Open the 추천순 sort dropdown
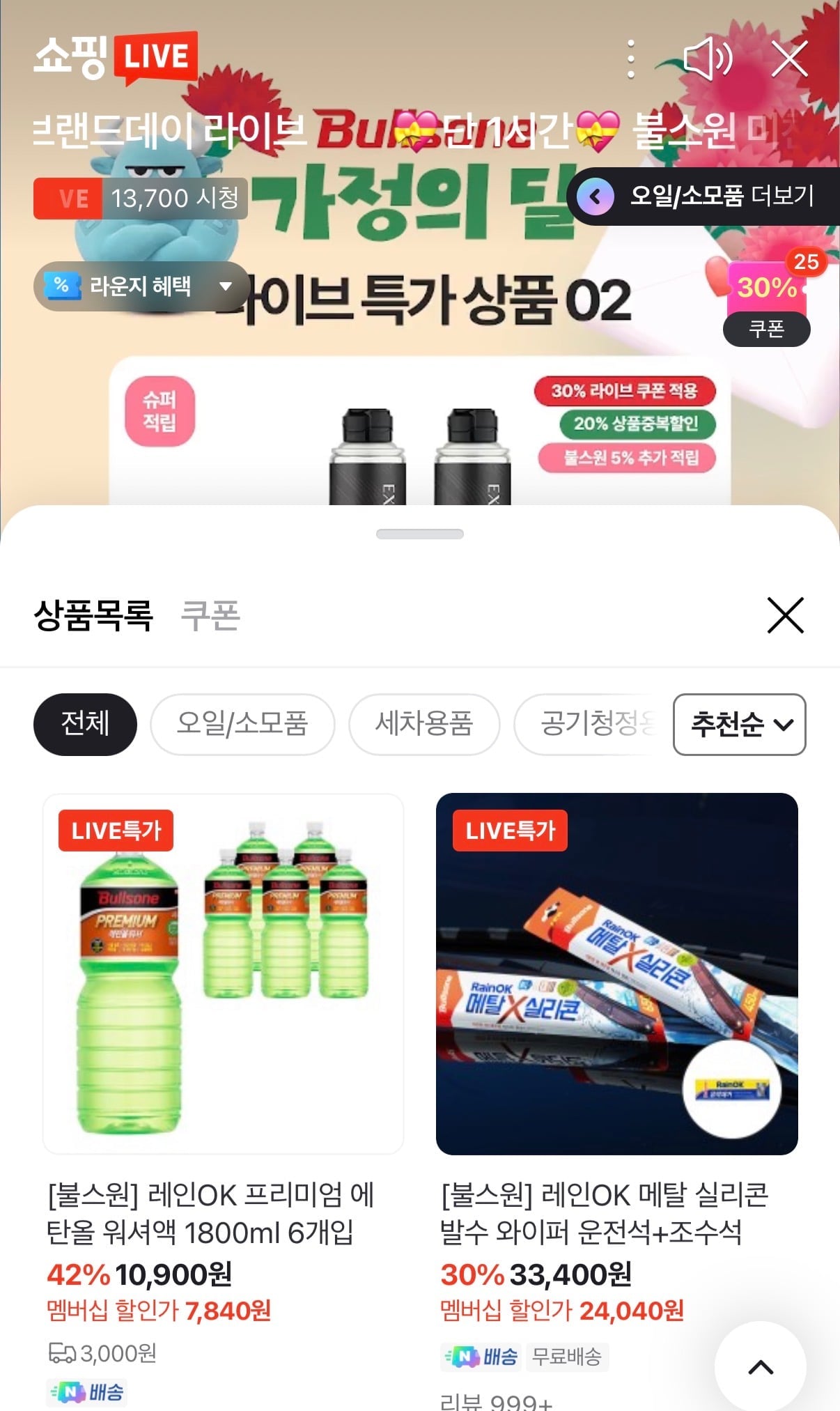Image resolution: width=840 pixels, height=1411 pixels. pyautogui.click(x=739, y=724)
